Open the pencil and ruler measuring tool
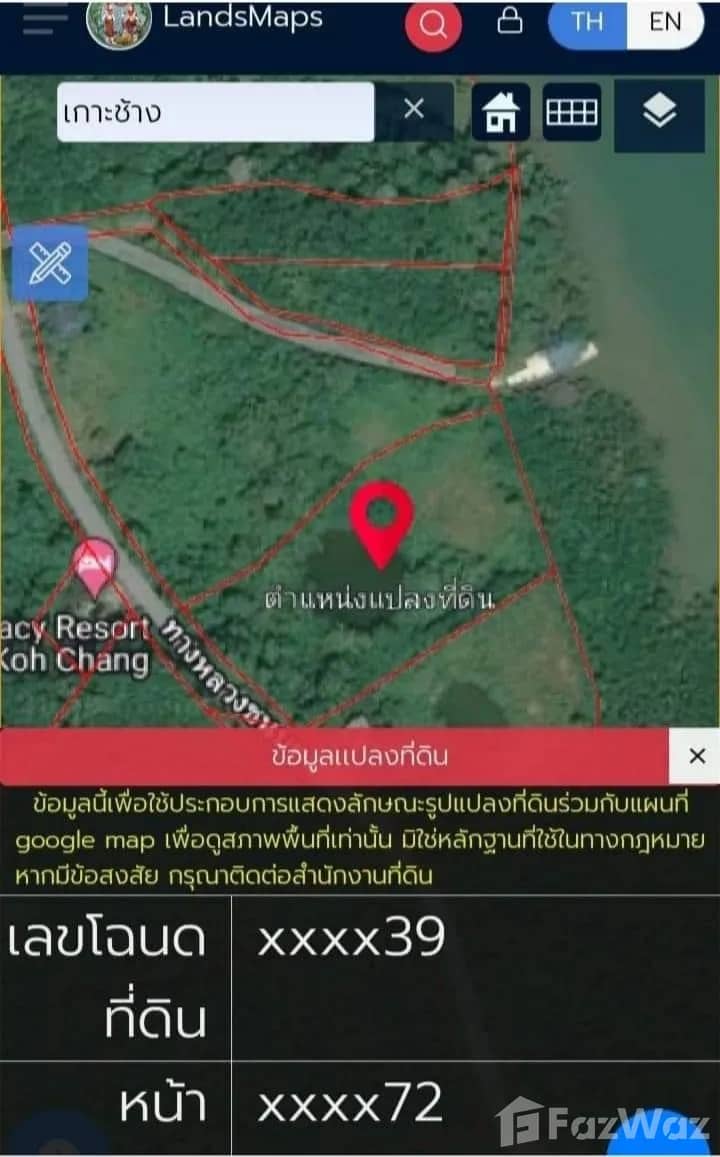720x1157 pixels. [50, 263]
